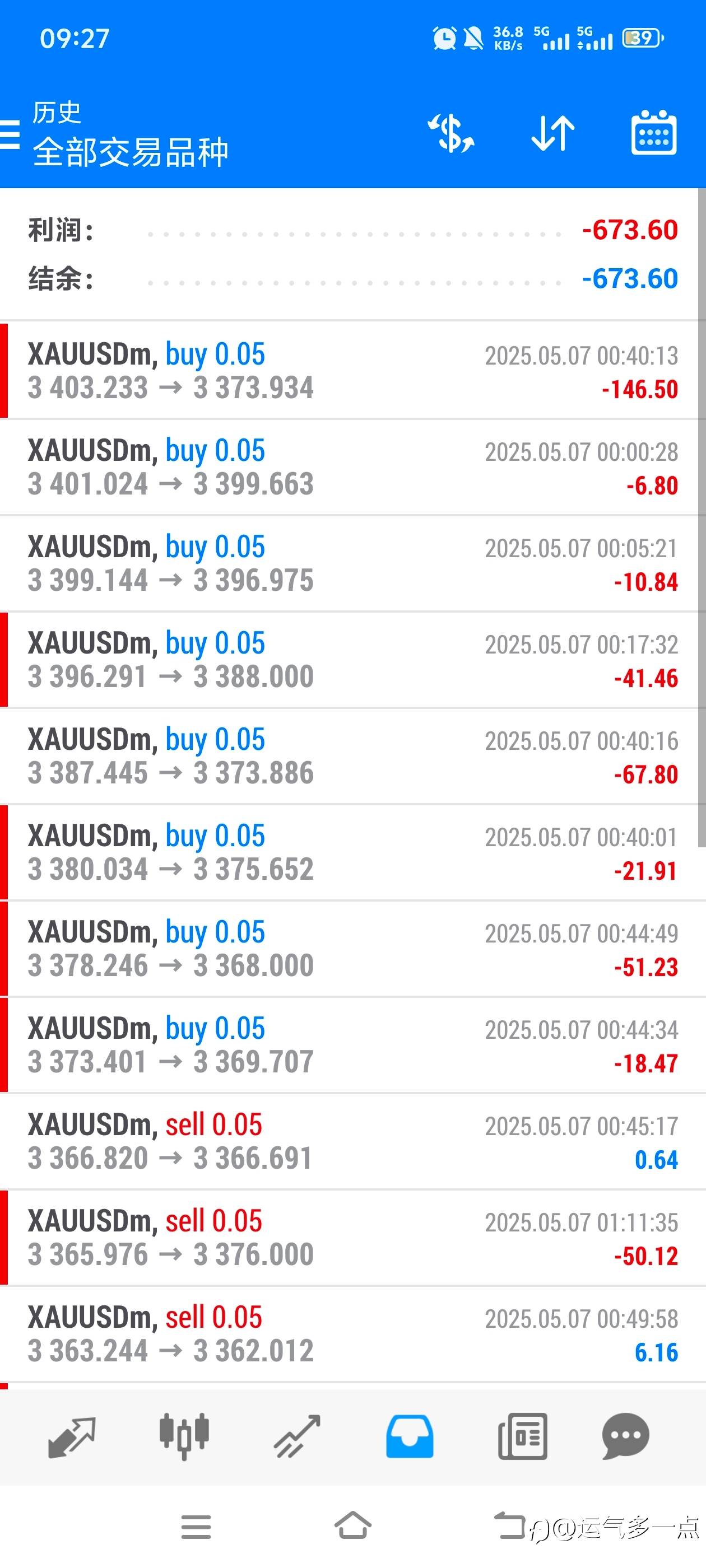Switch to the candlestick Charts tab

pos(184,1436)
